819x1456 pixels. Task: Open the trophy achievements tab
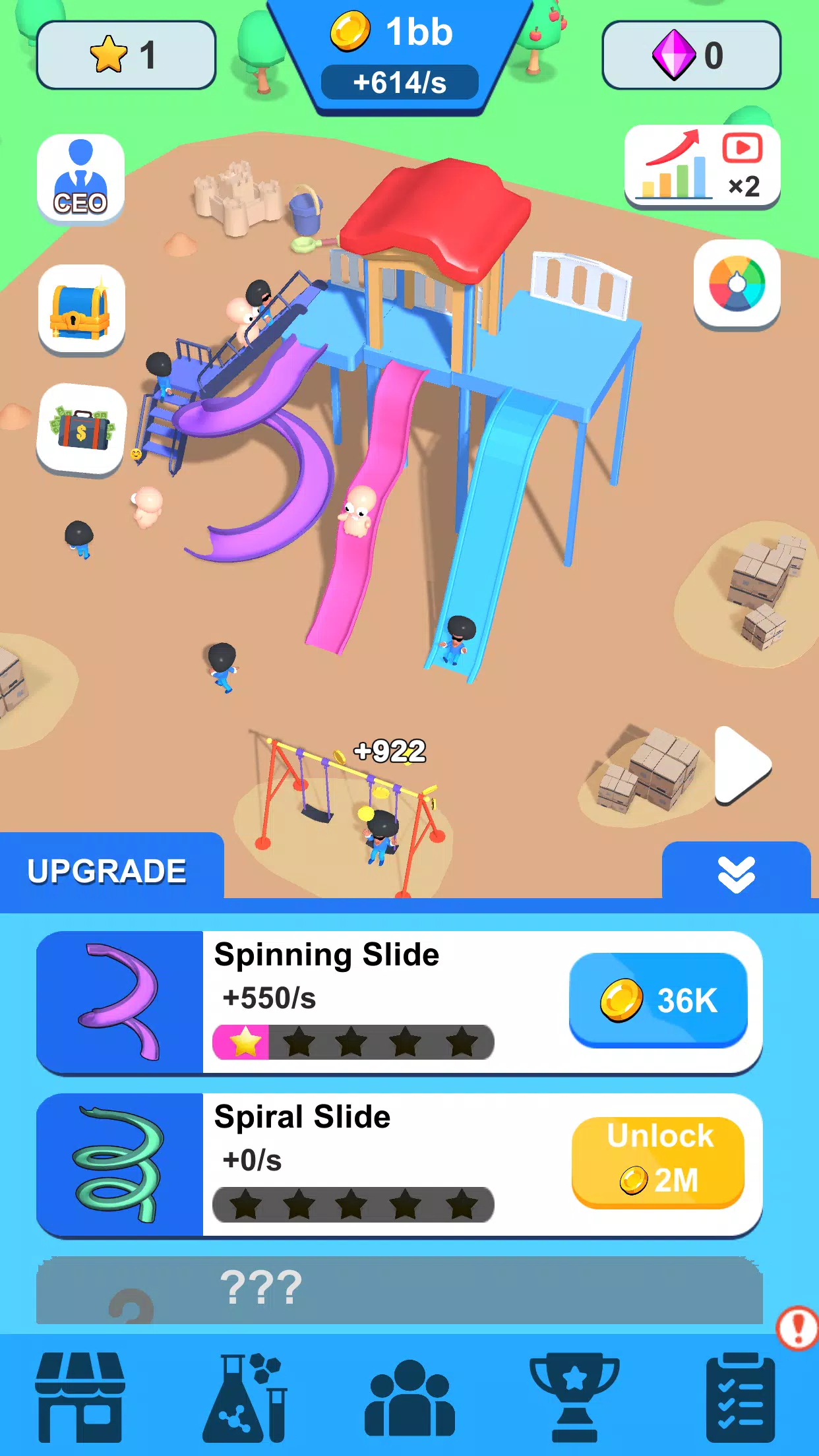574,1396
